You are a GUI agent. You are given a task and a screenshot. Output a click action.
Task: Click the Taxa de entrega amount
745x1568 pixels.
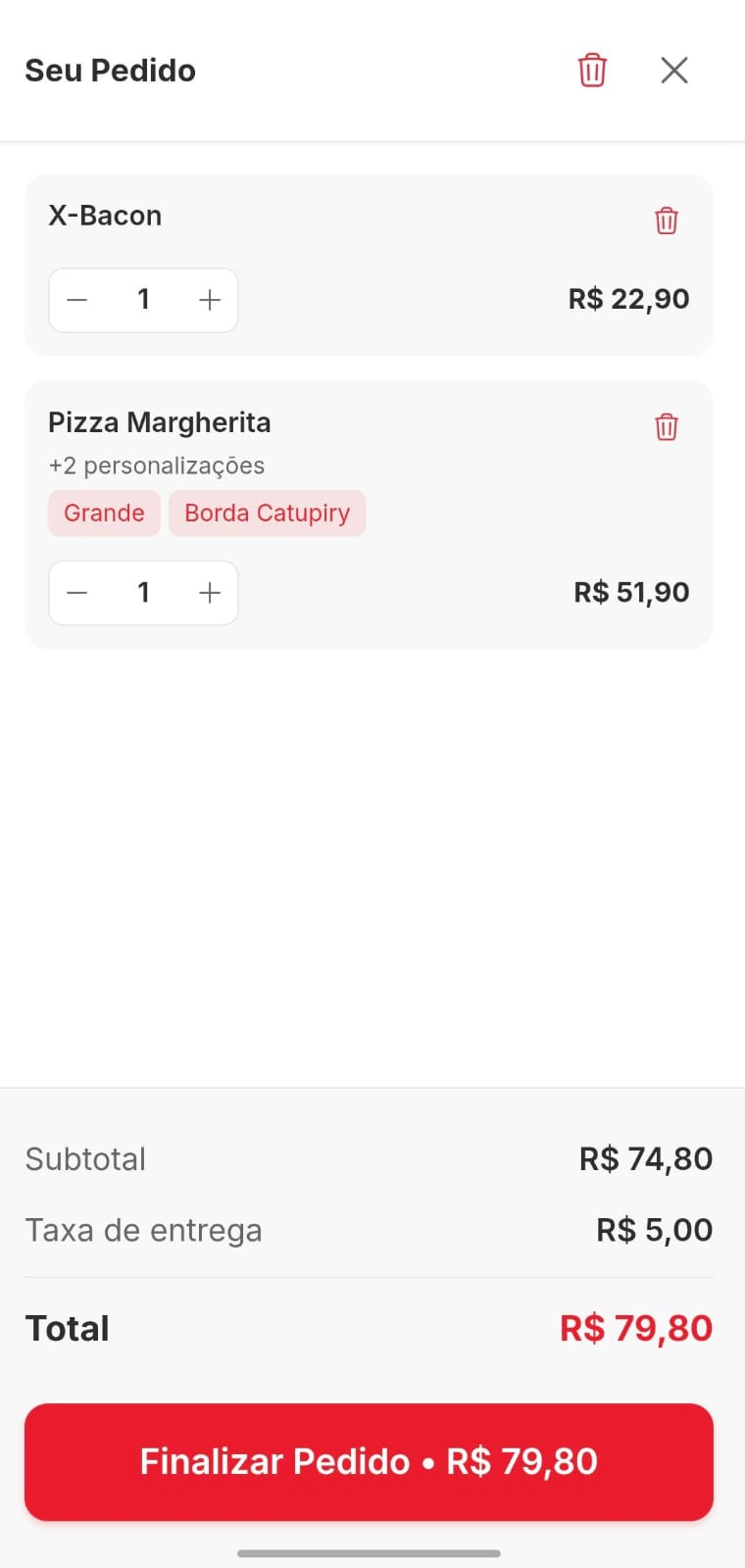654,1230
